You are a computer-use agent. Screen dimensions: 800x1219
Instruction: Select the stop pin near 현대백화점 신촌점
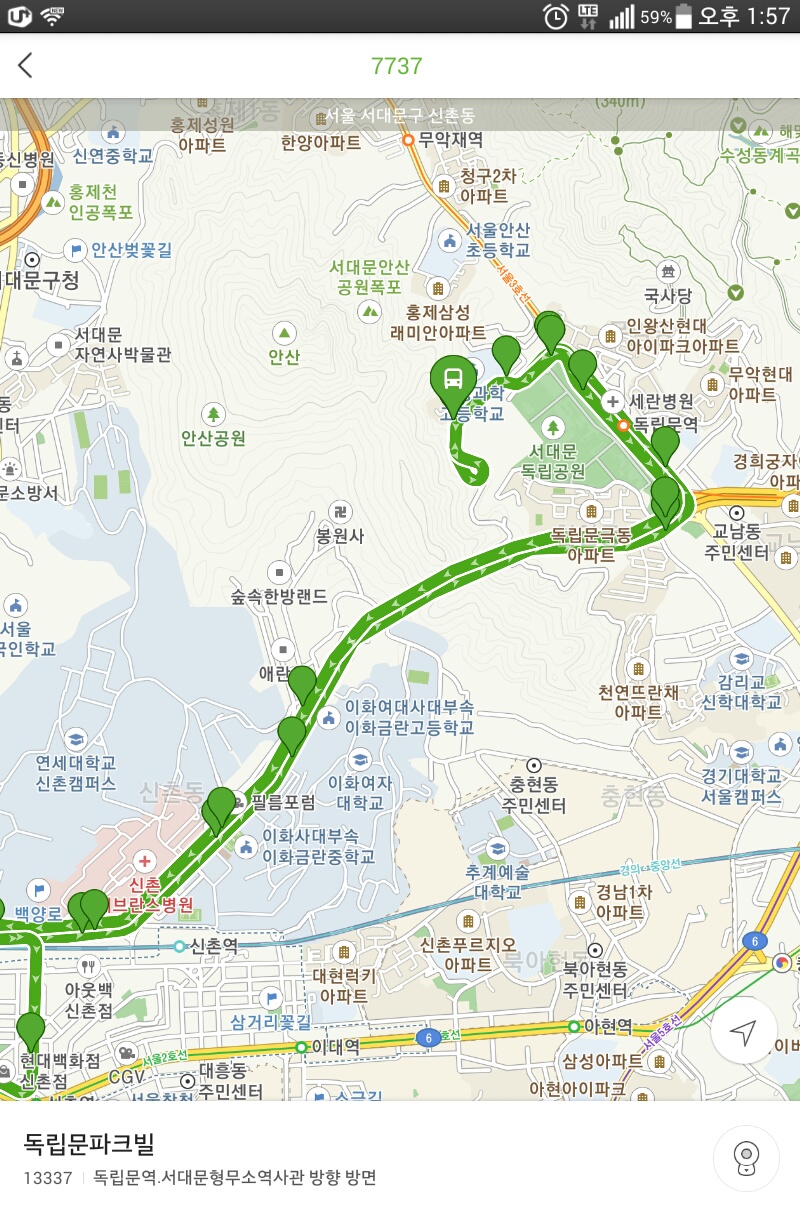pos(31,1030)
